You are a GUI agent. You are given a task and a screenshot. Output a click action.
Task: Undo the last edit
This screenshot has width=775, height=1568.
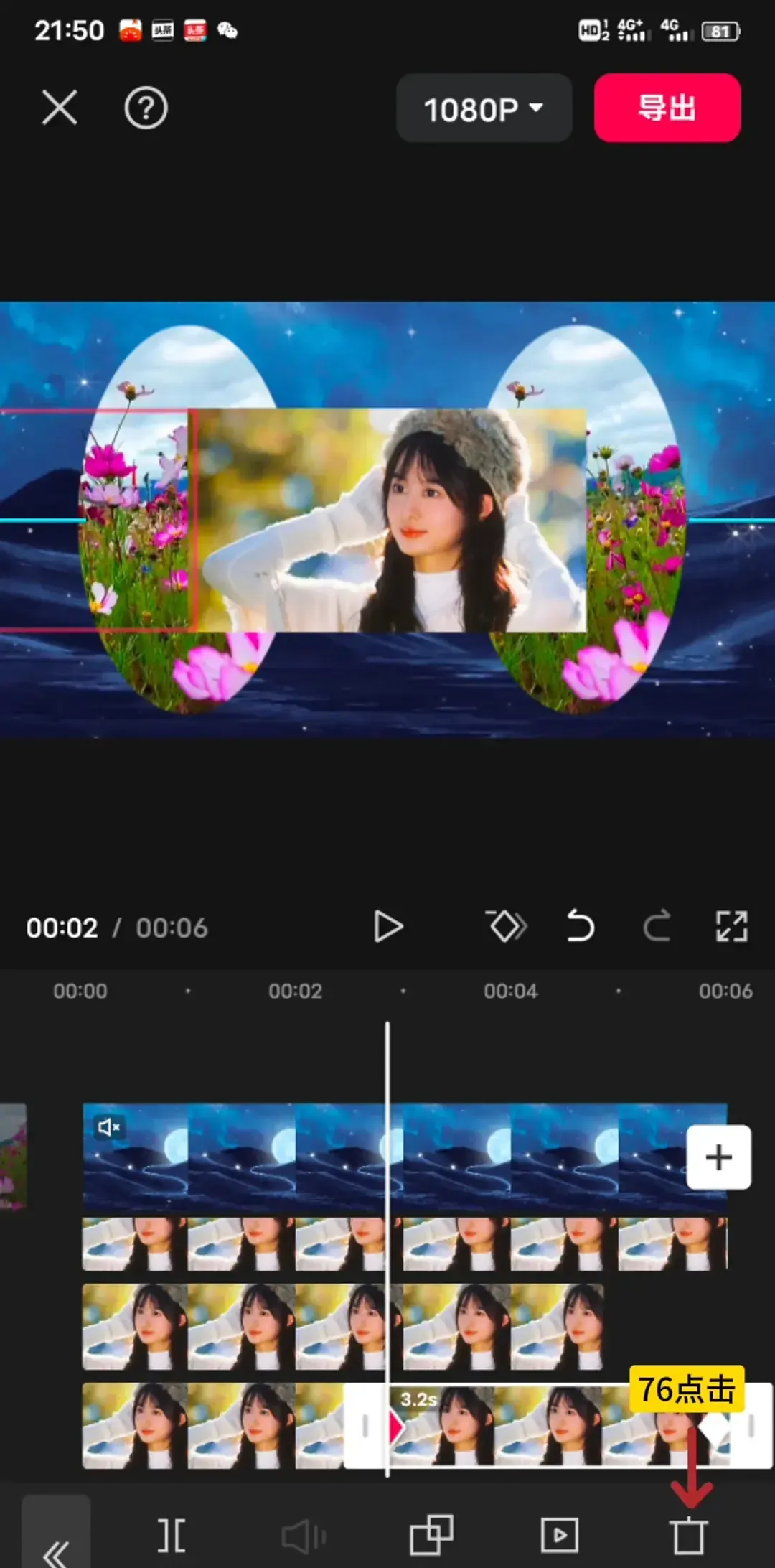580,926
